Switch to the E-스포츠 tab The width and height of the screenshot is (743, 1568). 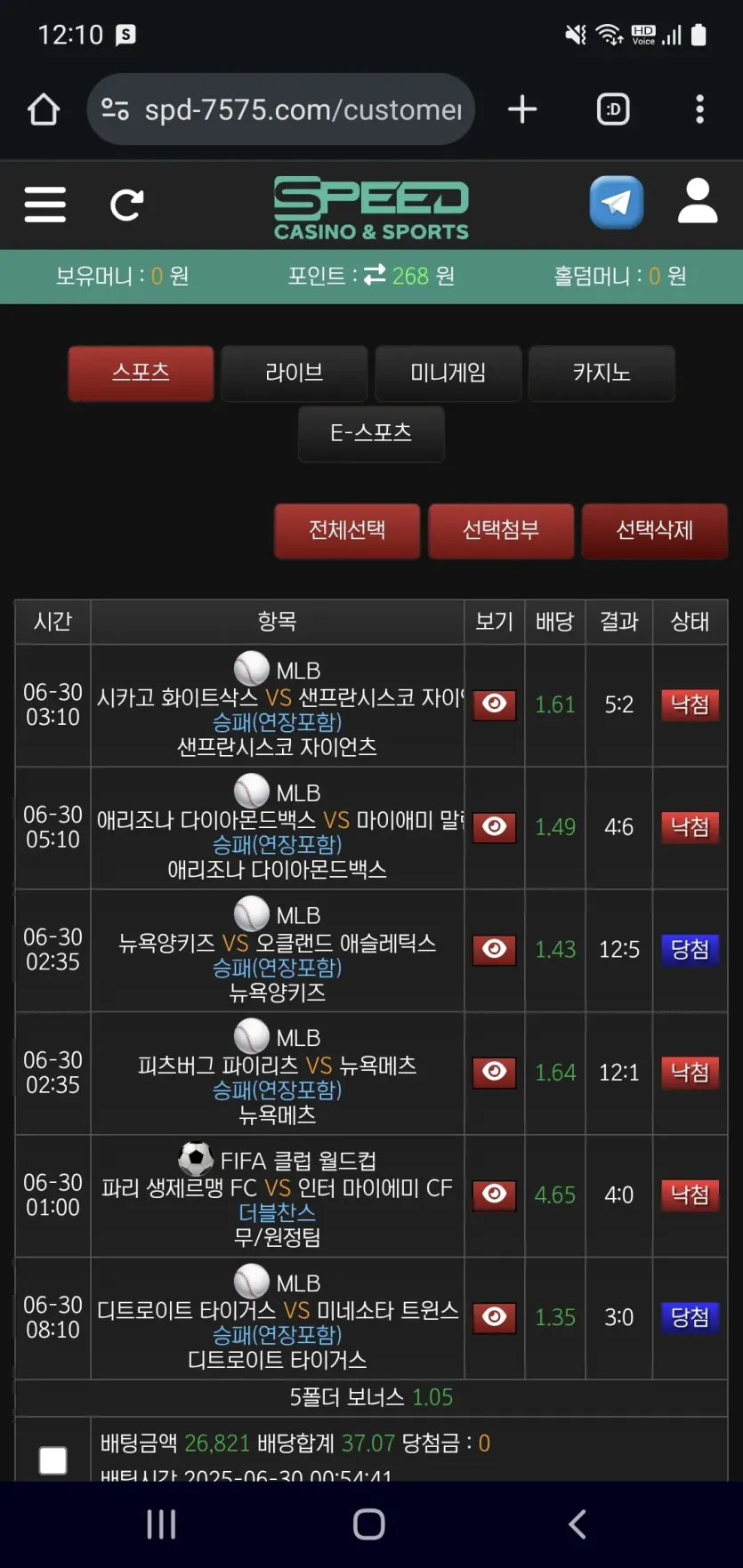tap(371, 433)
